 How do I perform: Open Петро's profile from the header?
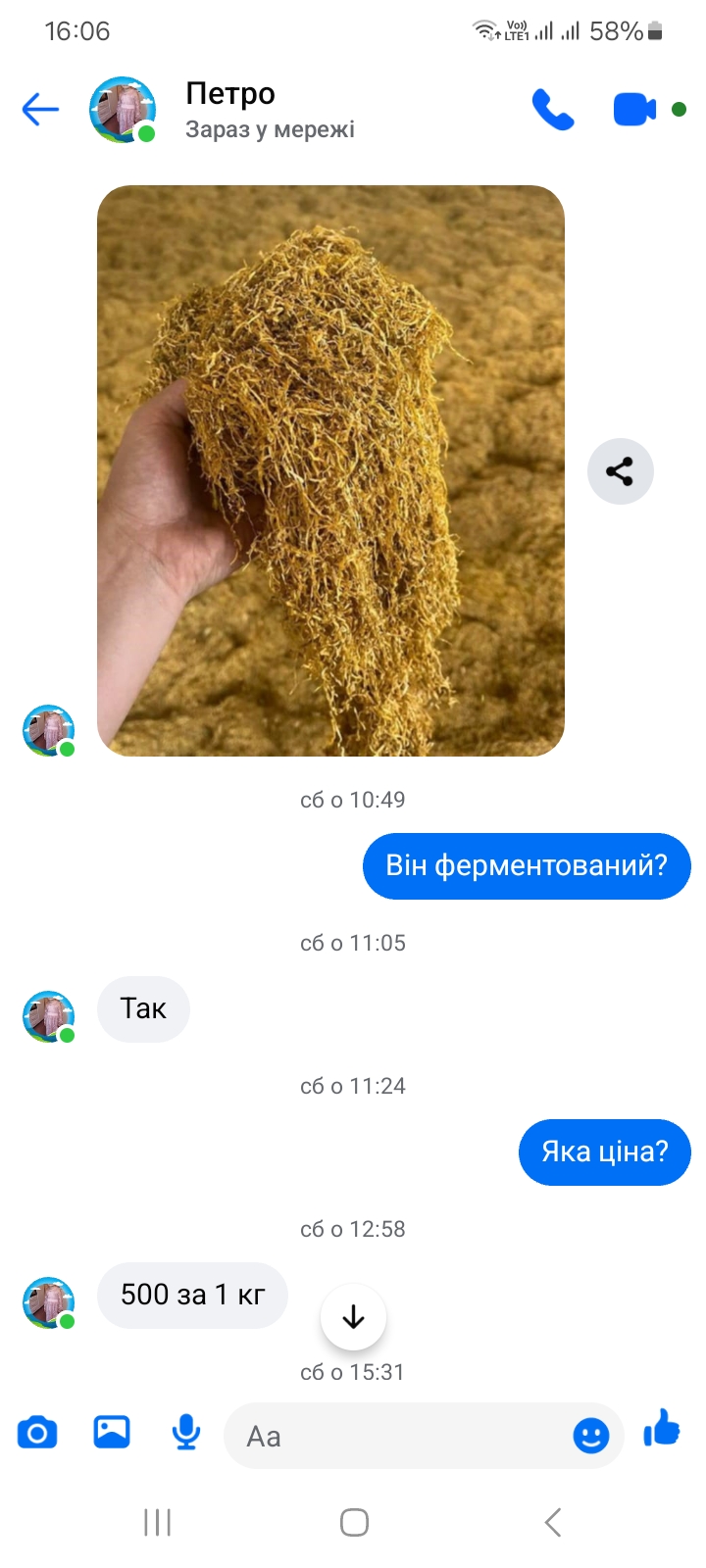coord(229,109)
